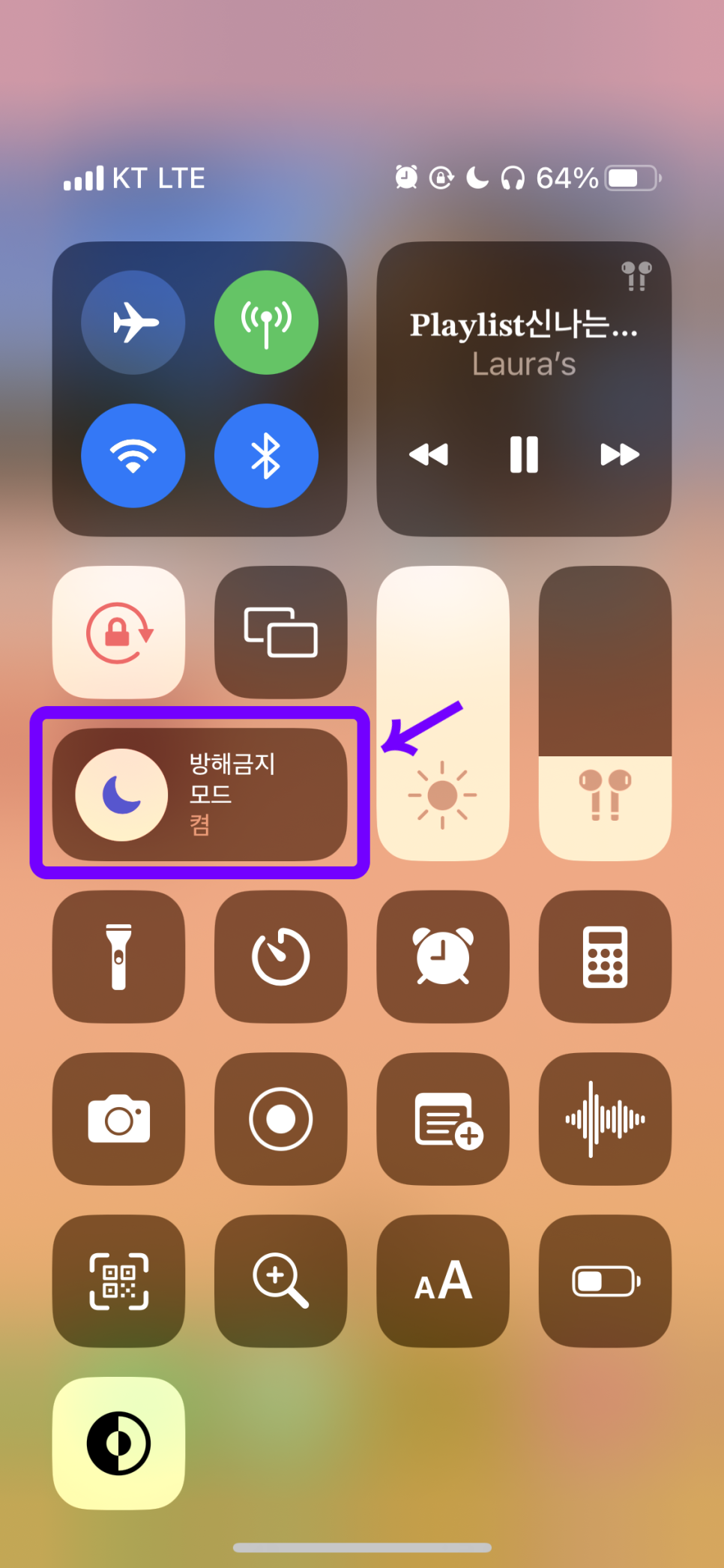Screen dimensions: 724x1568
Task: Open the alarm clock
Action: pyautogui.click(x=443, y=956)
